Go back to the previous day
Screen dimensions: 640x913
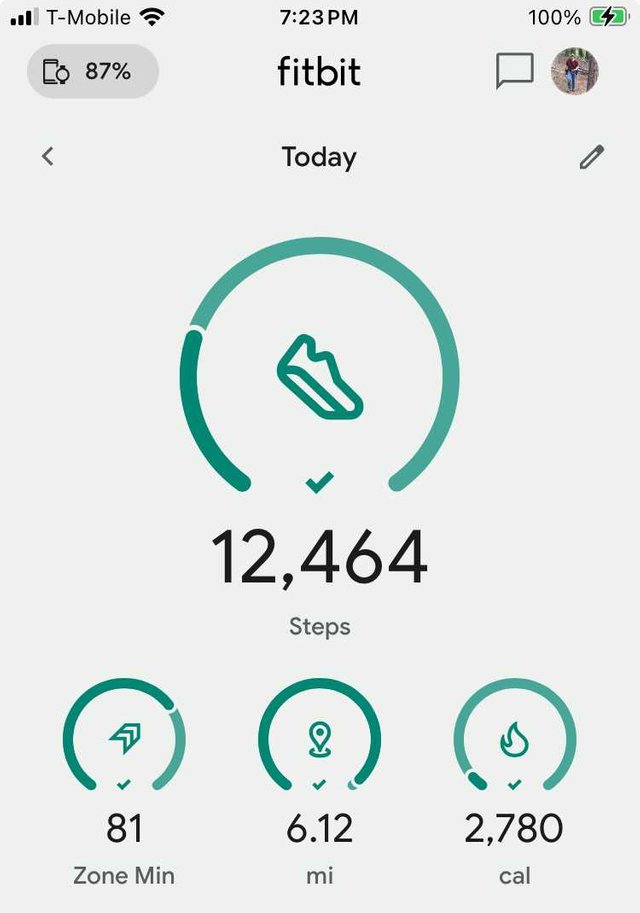47,156
